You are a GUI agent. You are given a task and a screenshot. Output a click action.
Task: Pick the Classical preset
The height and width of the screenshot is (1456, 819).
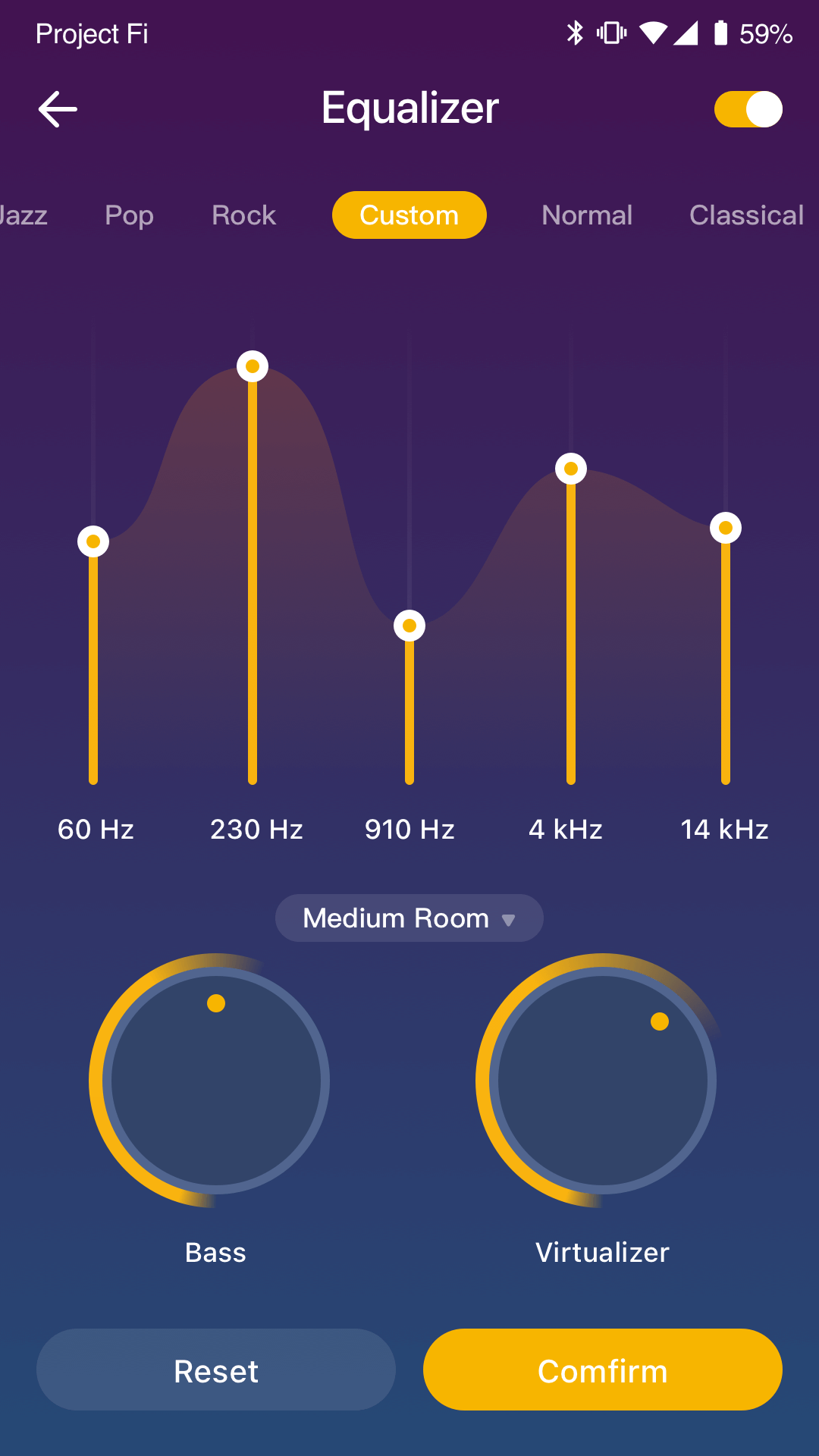746,215
